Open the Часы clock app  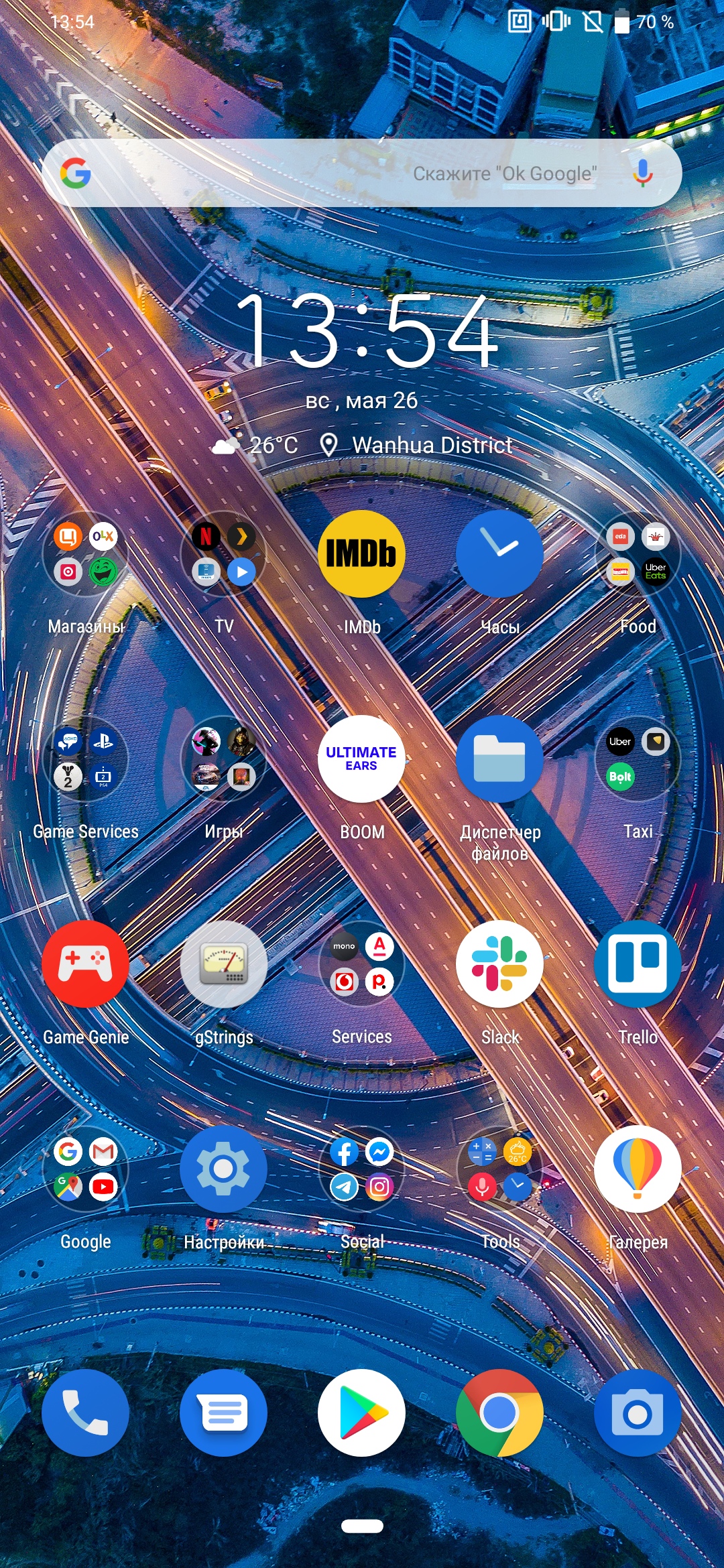[499, 554]
